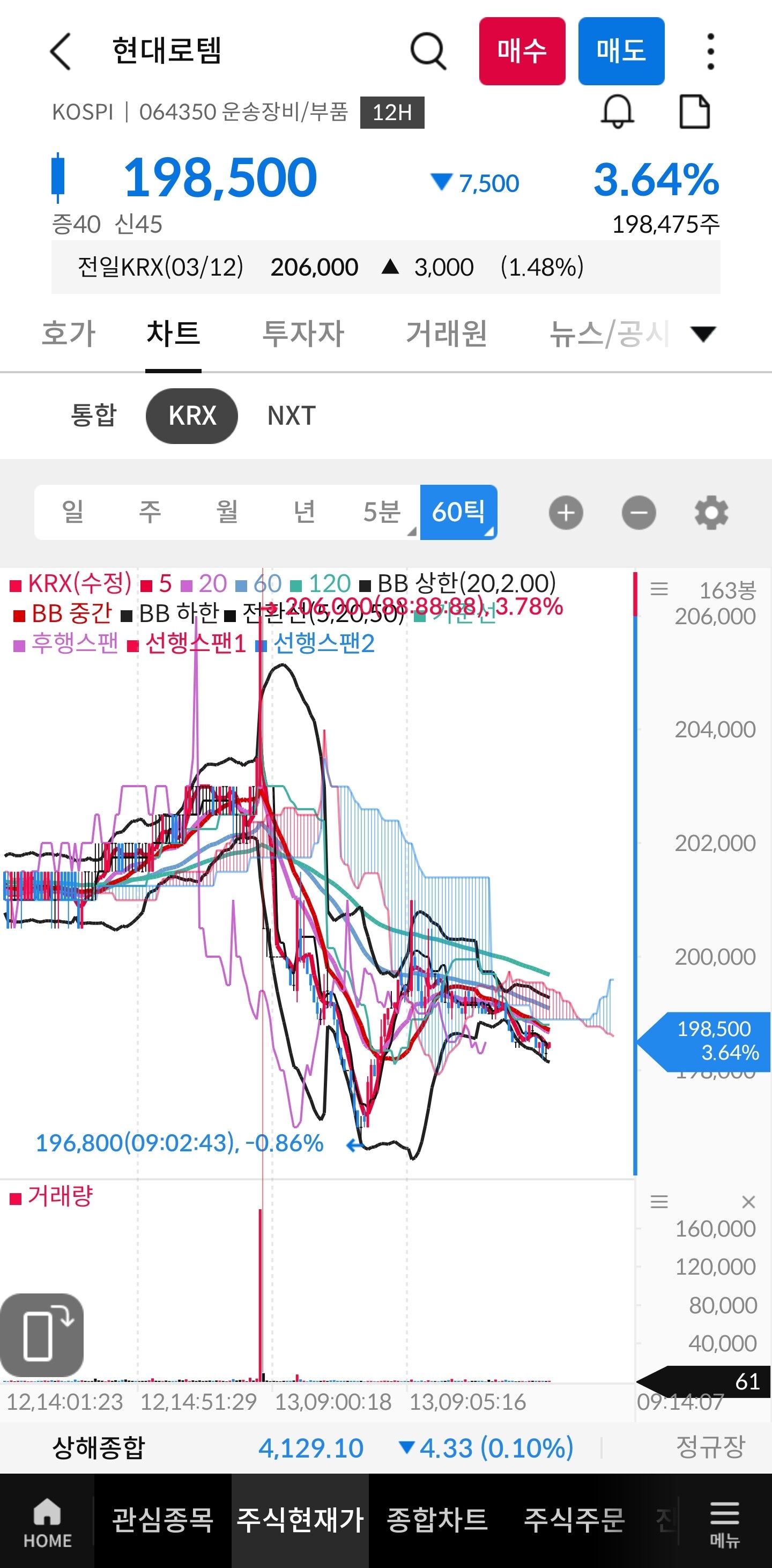Go back from 현대로템 stock page
Image resolution: width=772 pixels, height=1568 pixels.
coord(61,51)
